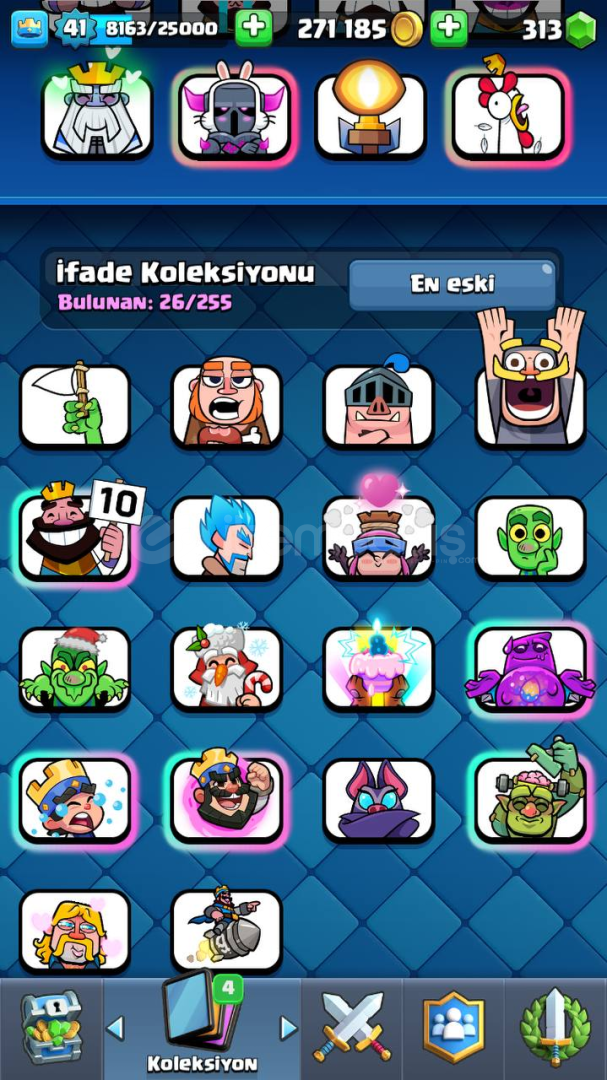Image resolution: width=607 pixels, height=1080 pixels.
Task: Tap the left arrow beside Koleksiyon
Action: pyautogui.click(x=115, y=1029)
